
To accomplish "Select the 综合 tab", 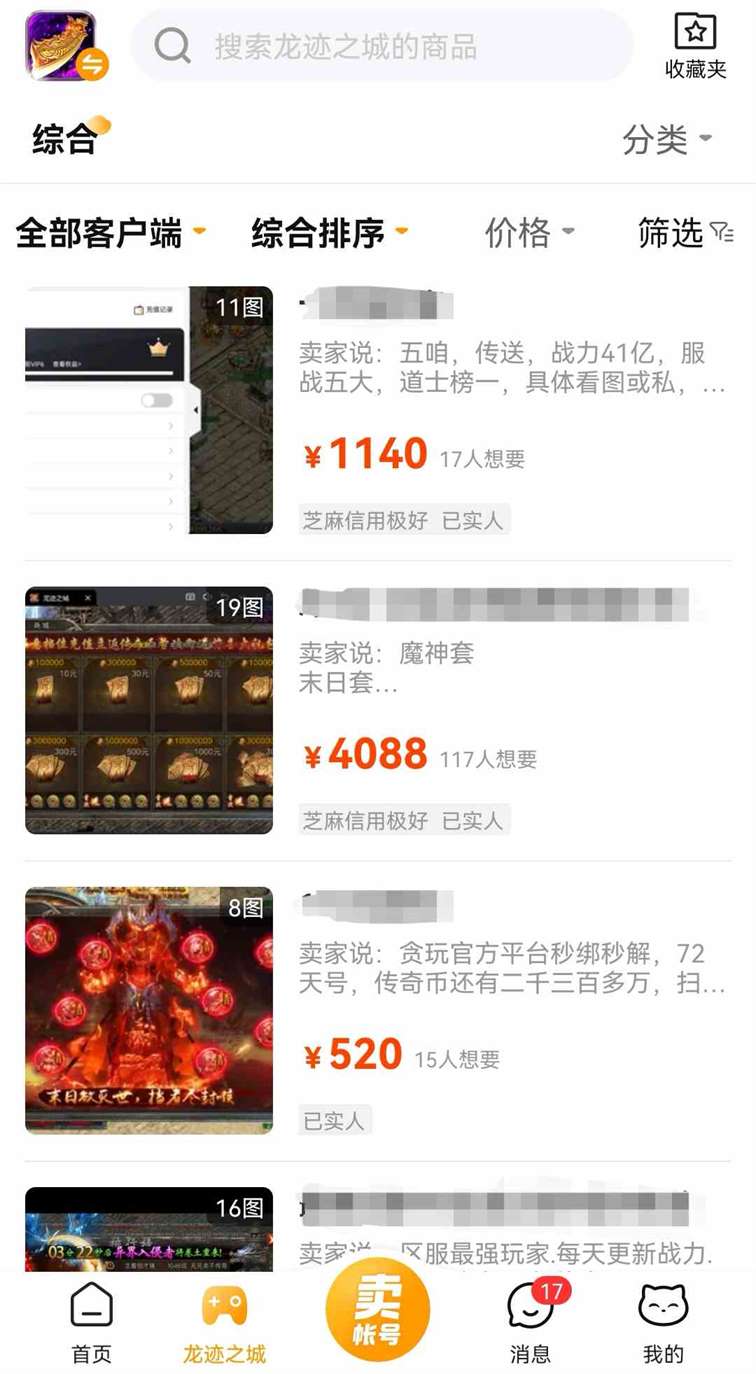I will click(x=65, y=139).
